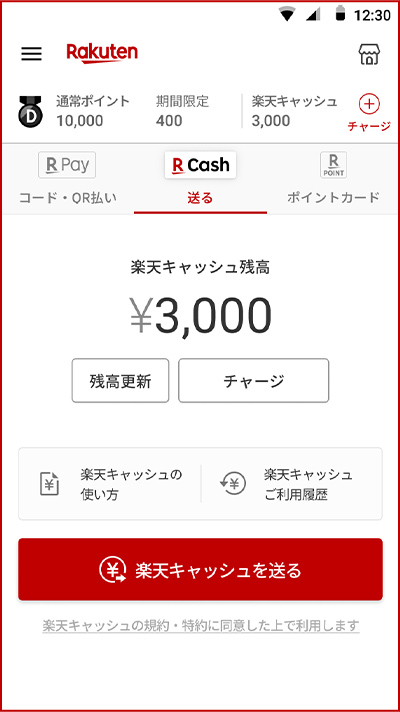The width and height of the screenshot is (400, 712).
Task: Tap the red plus チャージ icon
Action: (369, 113)
